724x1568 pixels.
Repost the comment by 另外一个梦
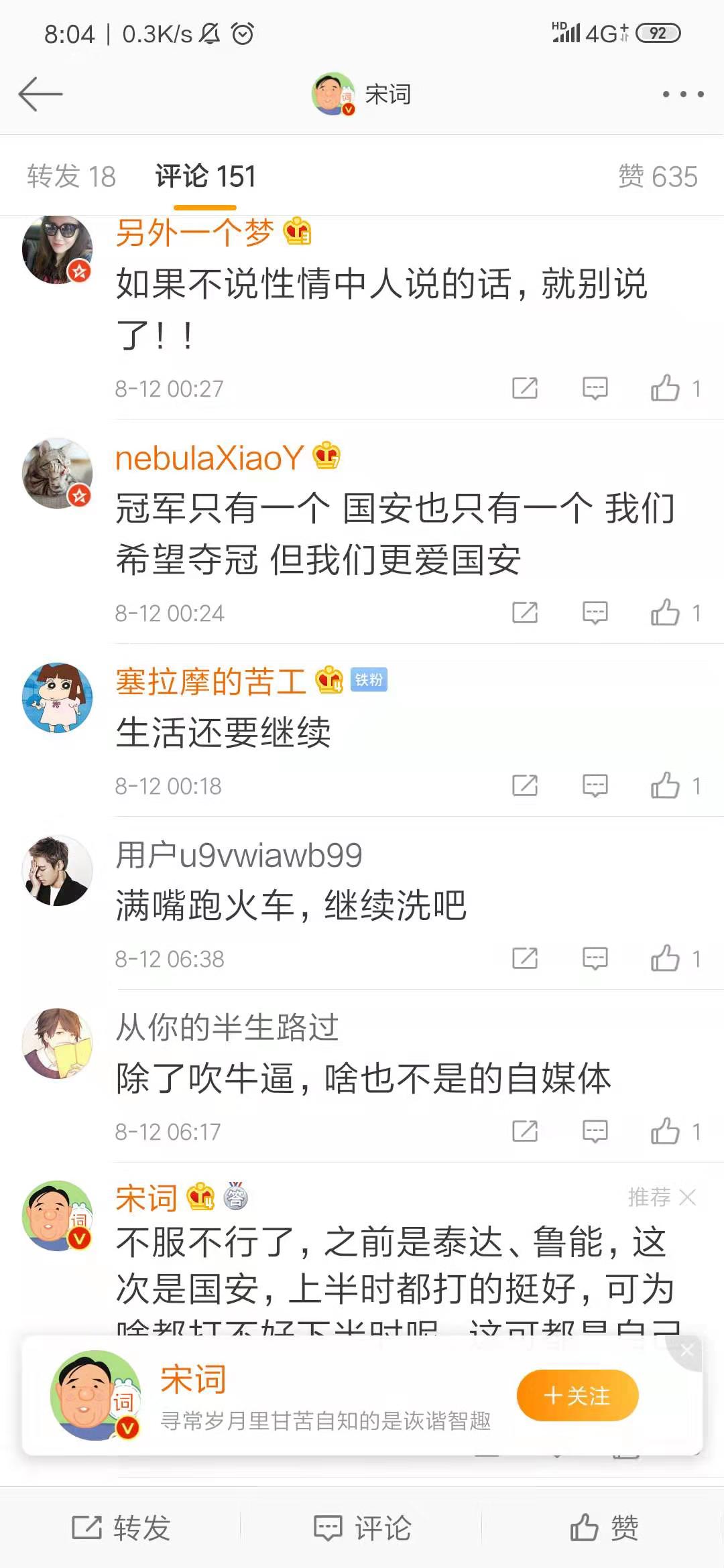(x=525, y=388)
